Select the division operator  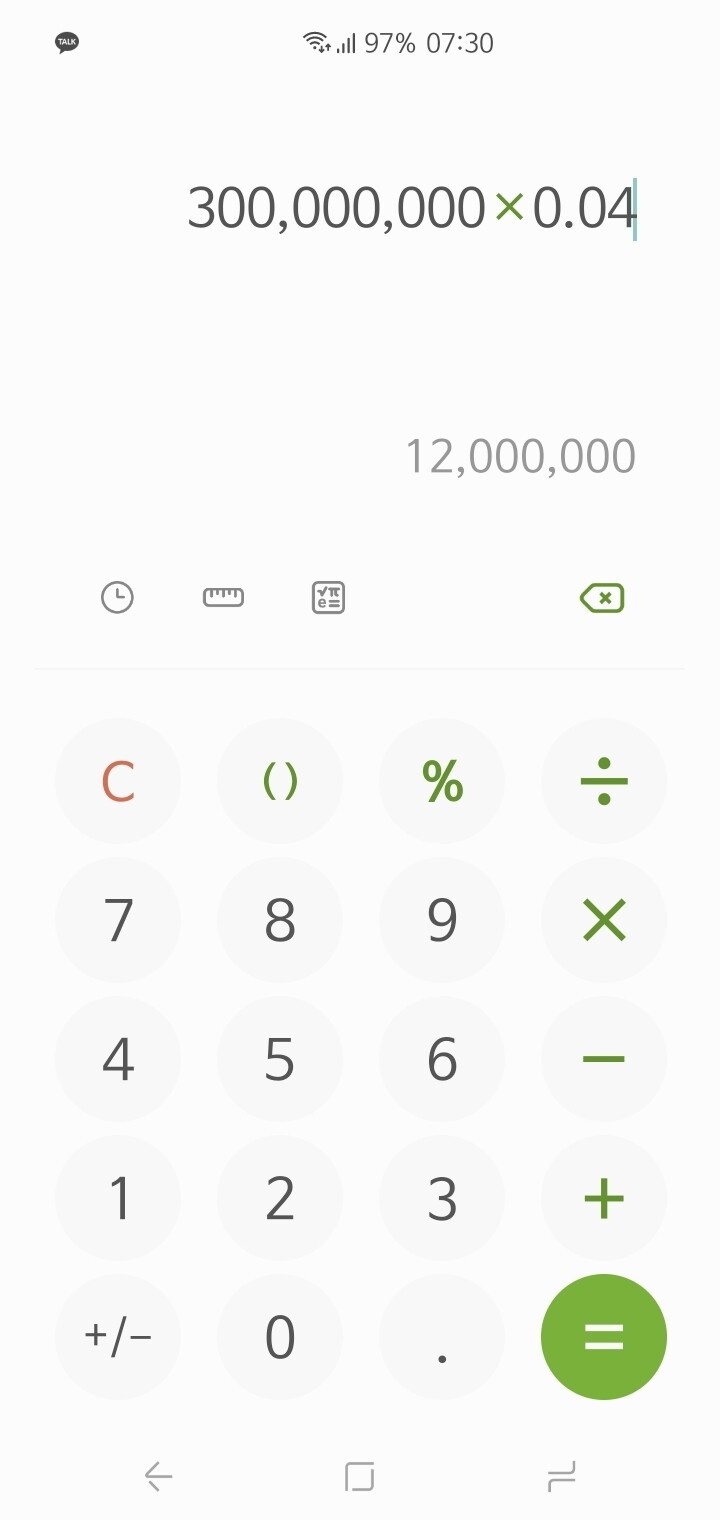(604, 781)
